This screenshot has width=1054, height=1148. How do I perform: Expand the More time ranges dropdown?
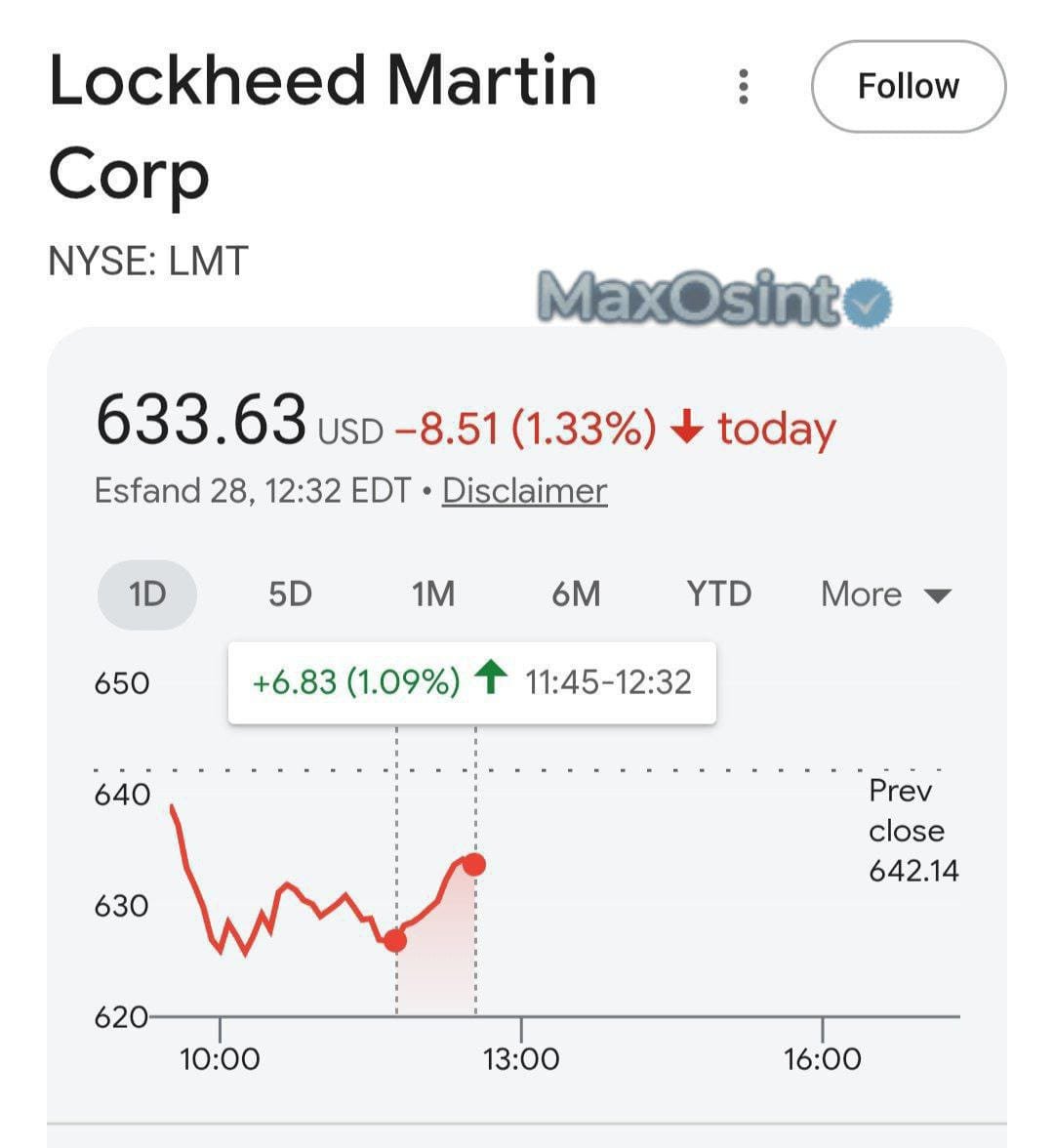pyautogui.click(x=884, y=594)
